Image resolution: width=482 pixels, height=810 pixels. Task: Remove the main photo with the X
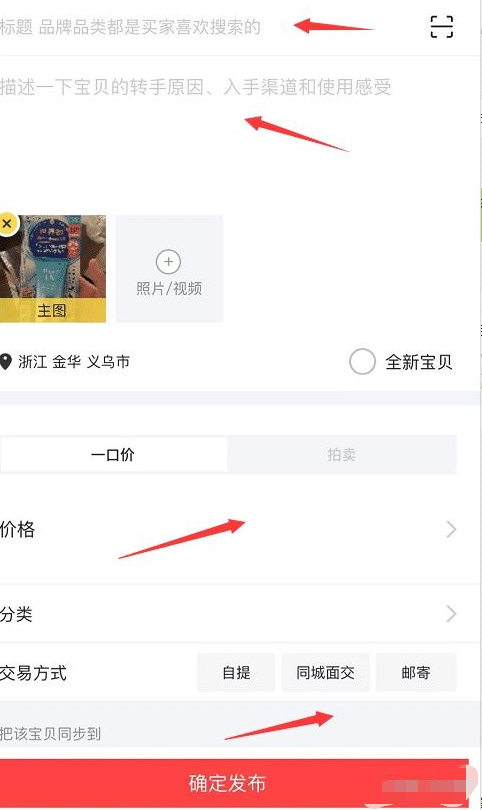7,224
